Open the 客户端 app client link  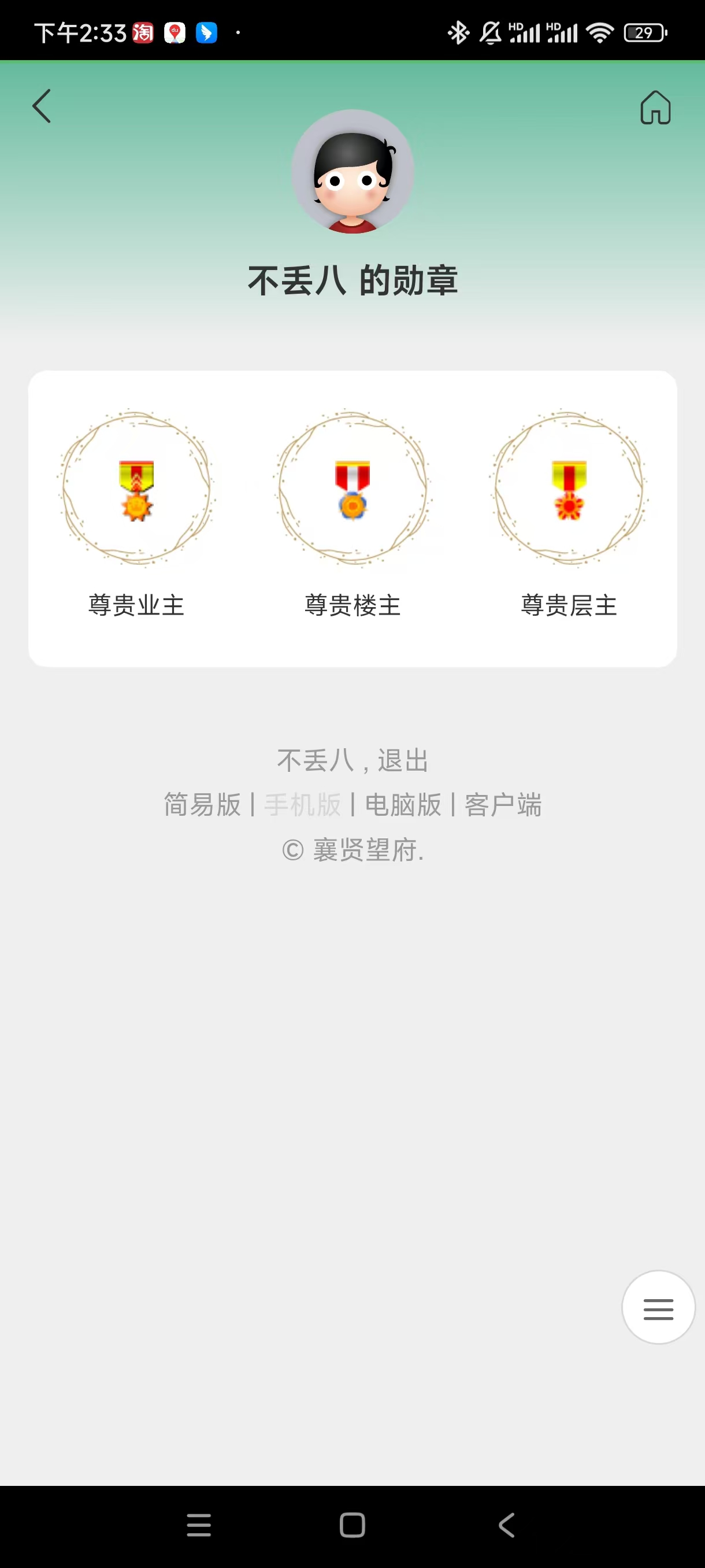point(503,805)
